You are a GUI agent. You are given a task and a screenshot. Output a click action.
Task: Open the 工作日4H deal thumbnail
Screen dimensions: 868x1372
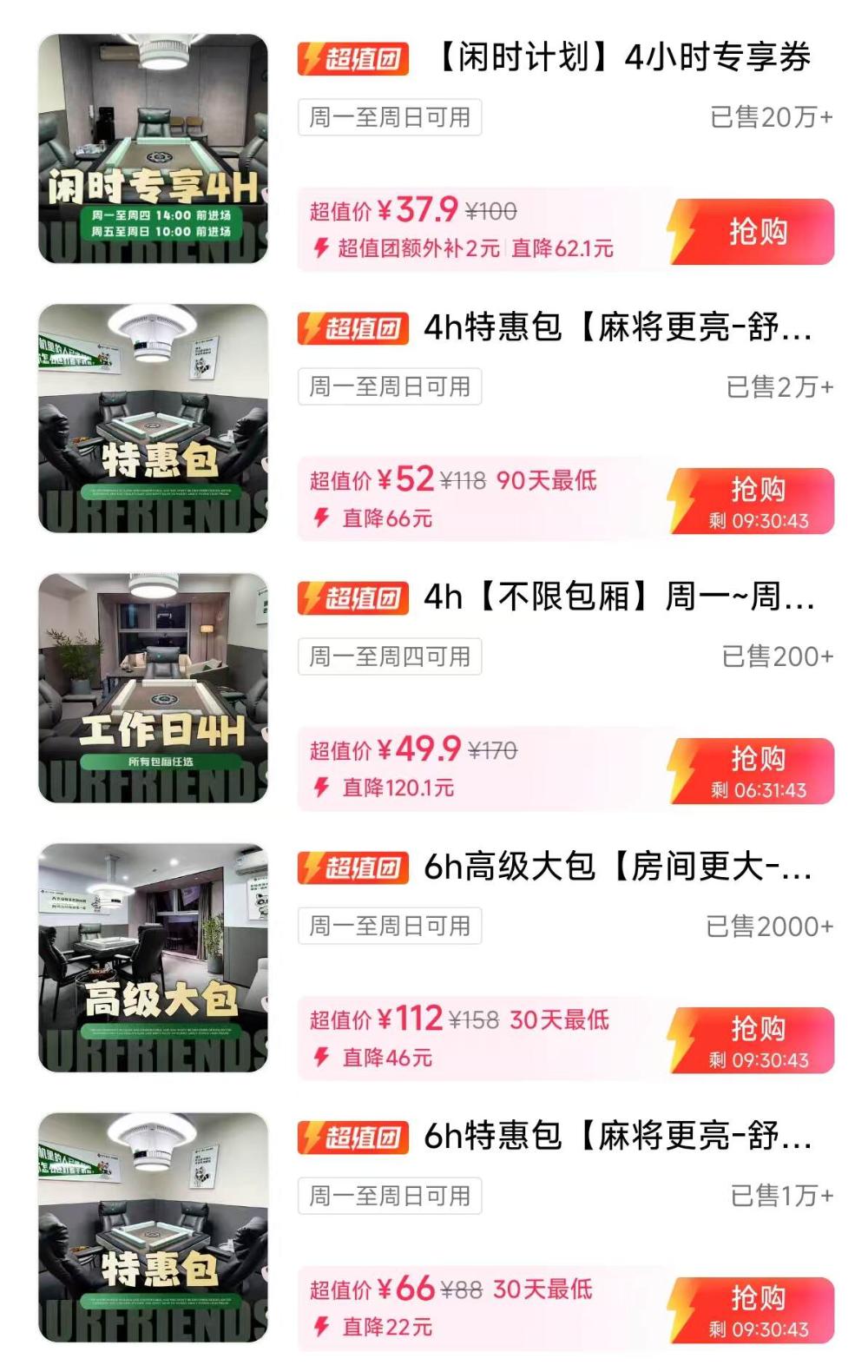[x=154, y=688]
